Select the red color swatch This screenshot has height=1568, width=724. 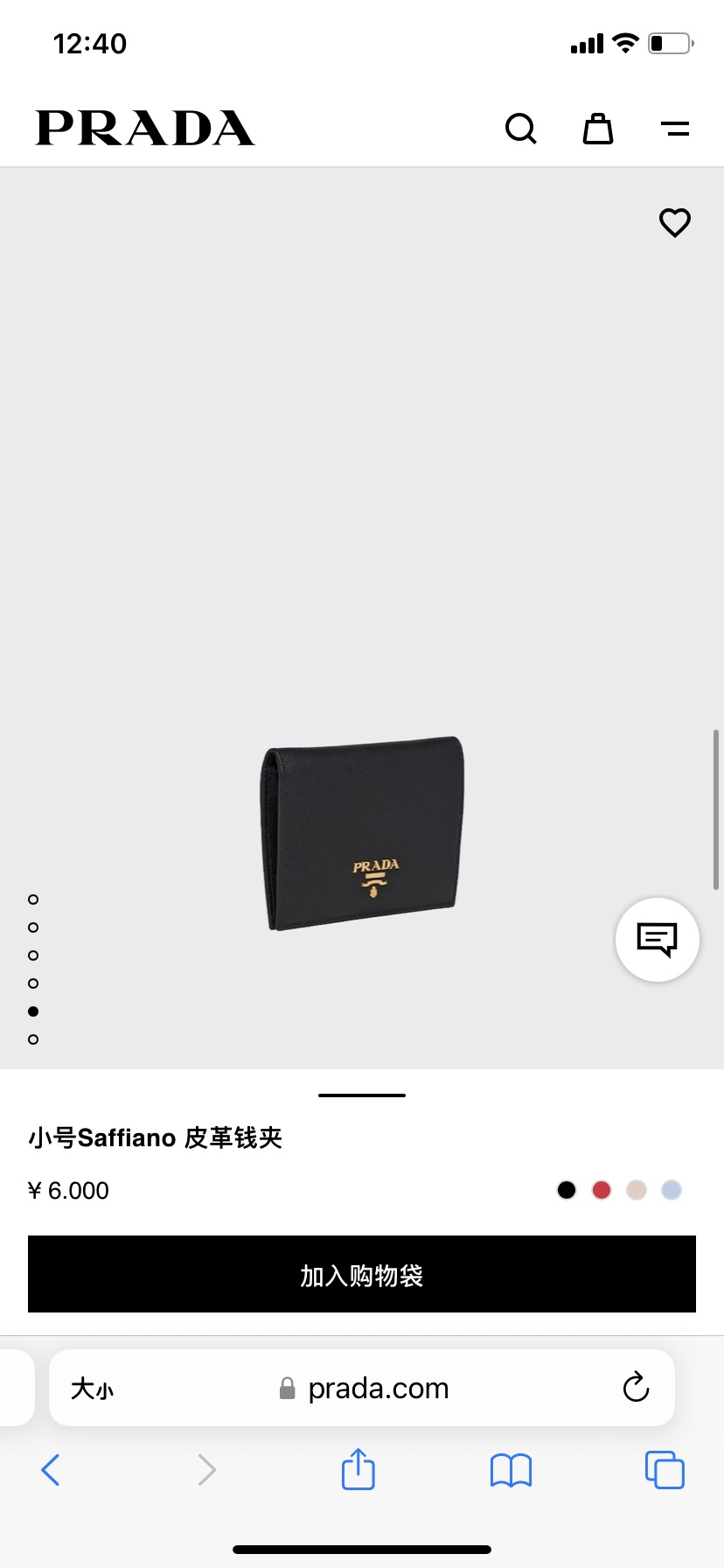[x=602, y=1190]
